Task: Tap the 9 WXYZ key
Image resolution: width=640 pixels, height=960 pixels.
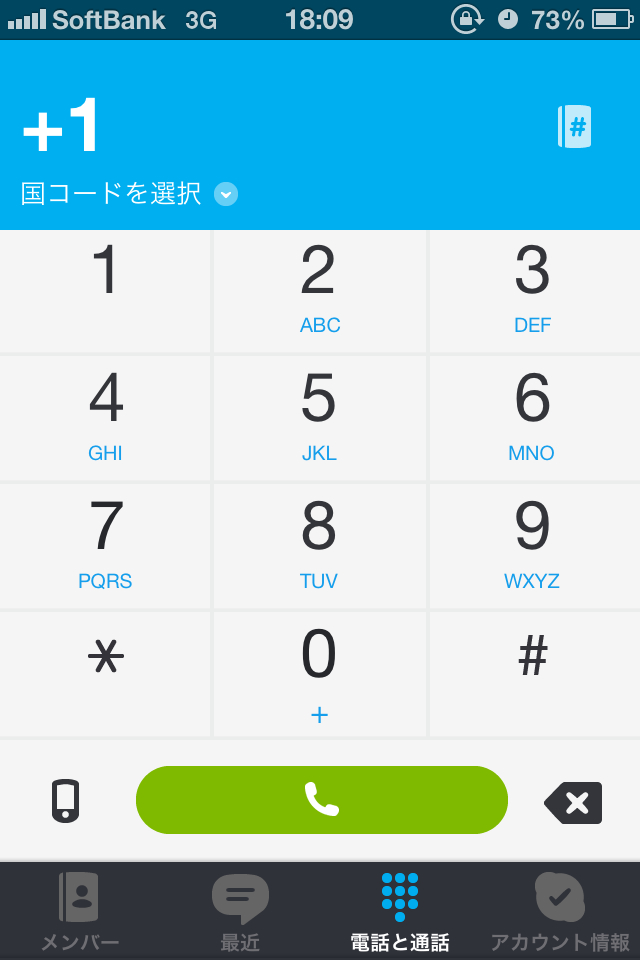Action: click(x=533, y=547)
